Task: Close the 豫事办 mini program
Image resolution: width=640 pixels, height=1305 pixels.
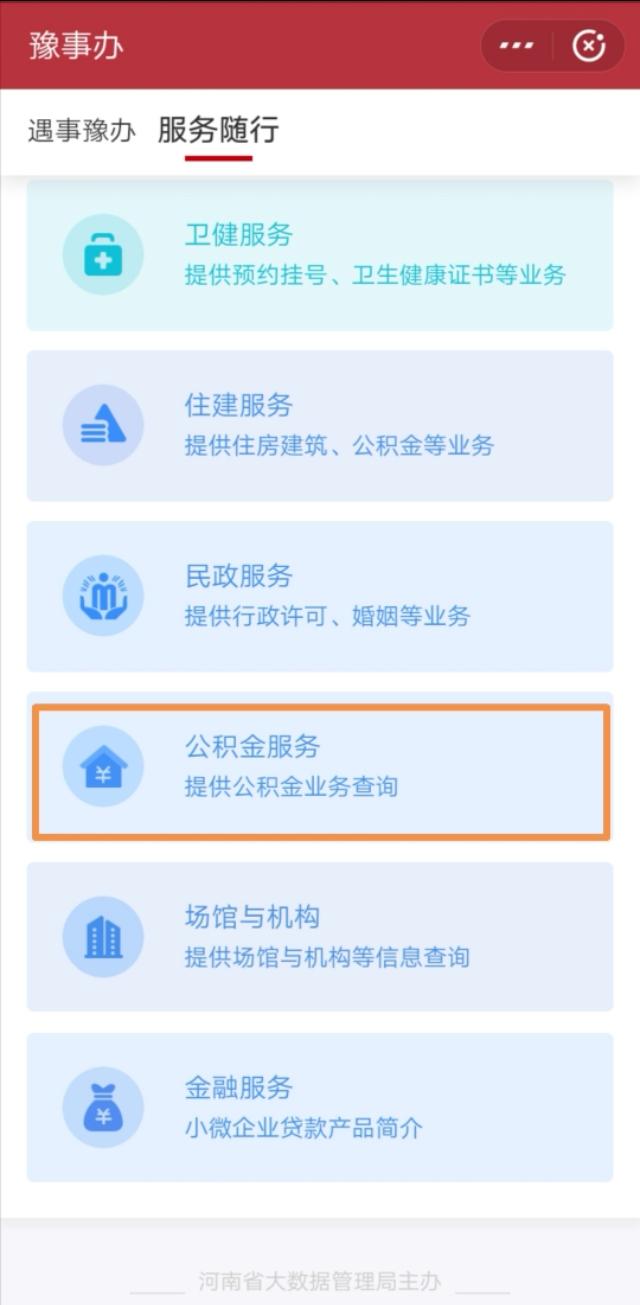Action: pyautogui.click(x=588, y=46)
